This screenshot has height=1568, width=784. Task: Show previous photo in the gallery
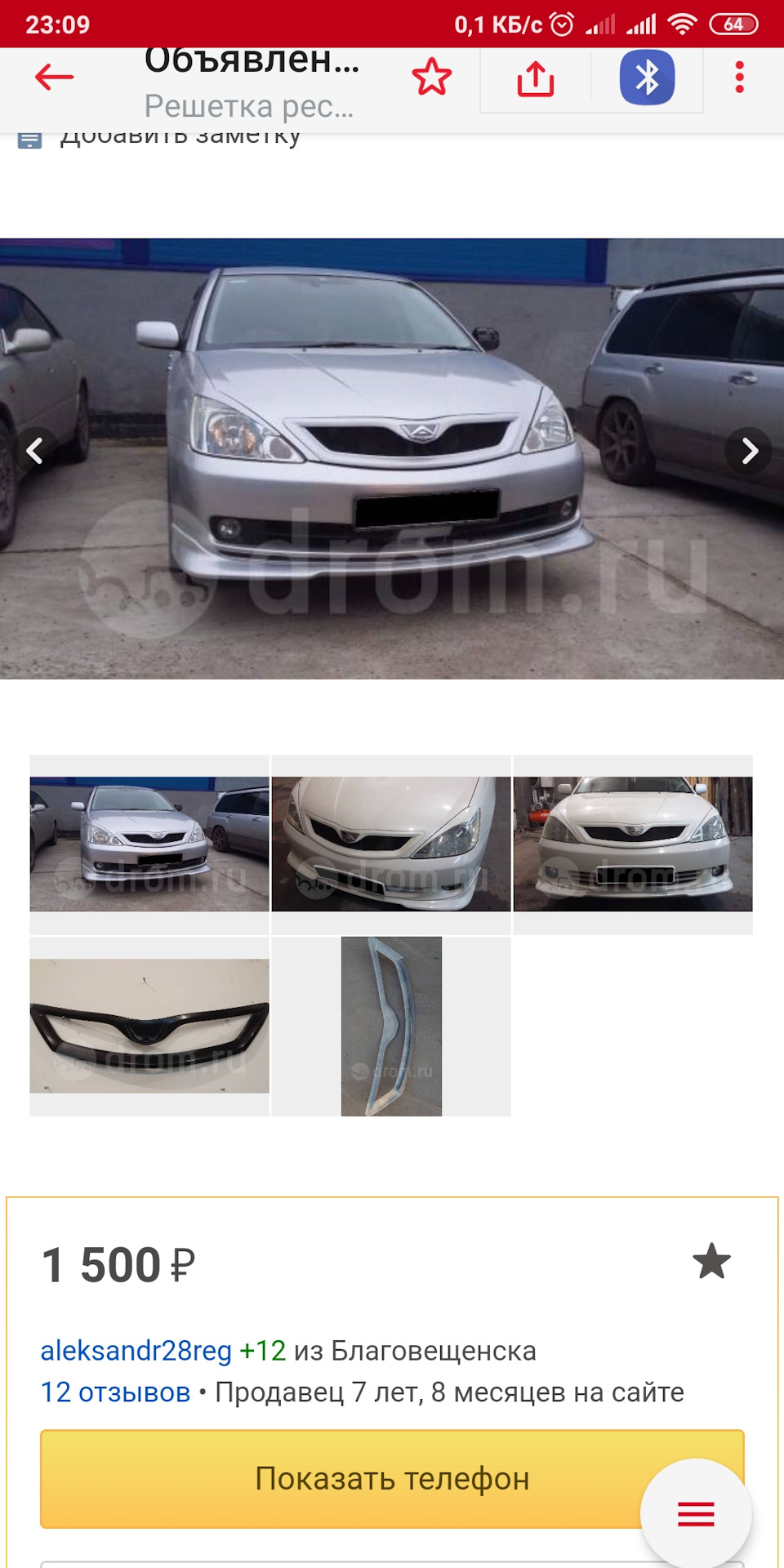click(34, 451)
